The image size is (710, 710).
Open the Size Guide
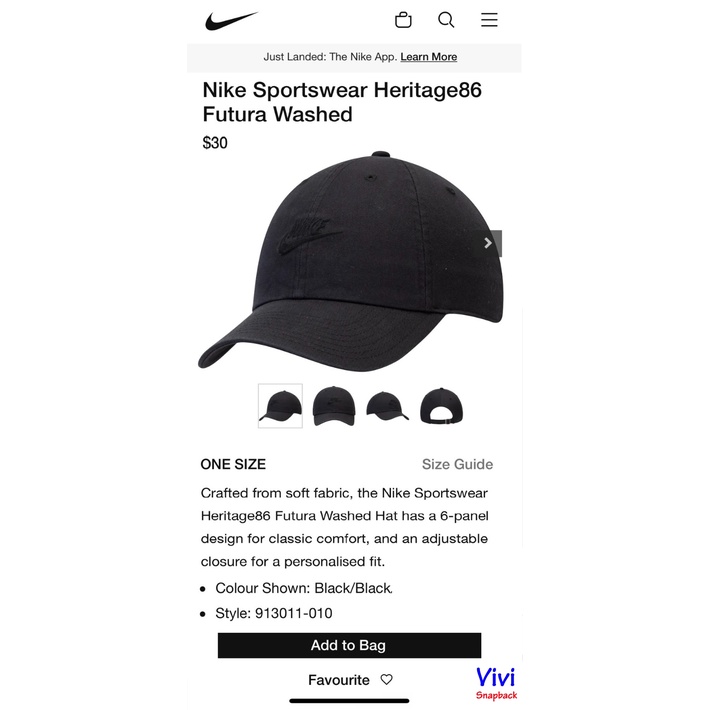[457, 464]
